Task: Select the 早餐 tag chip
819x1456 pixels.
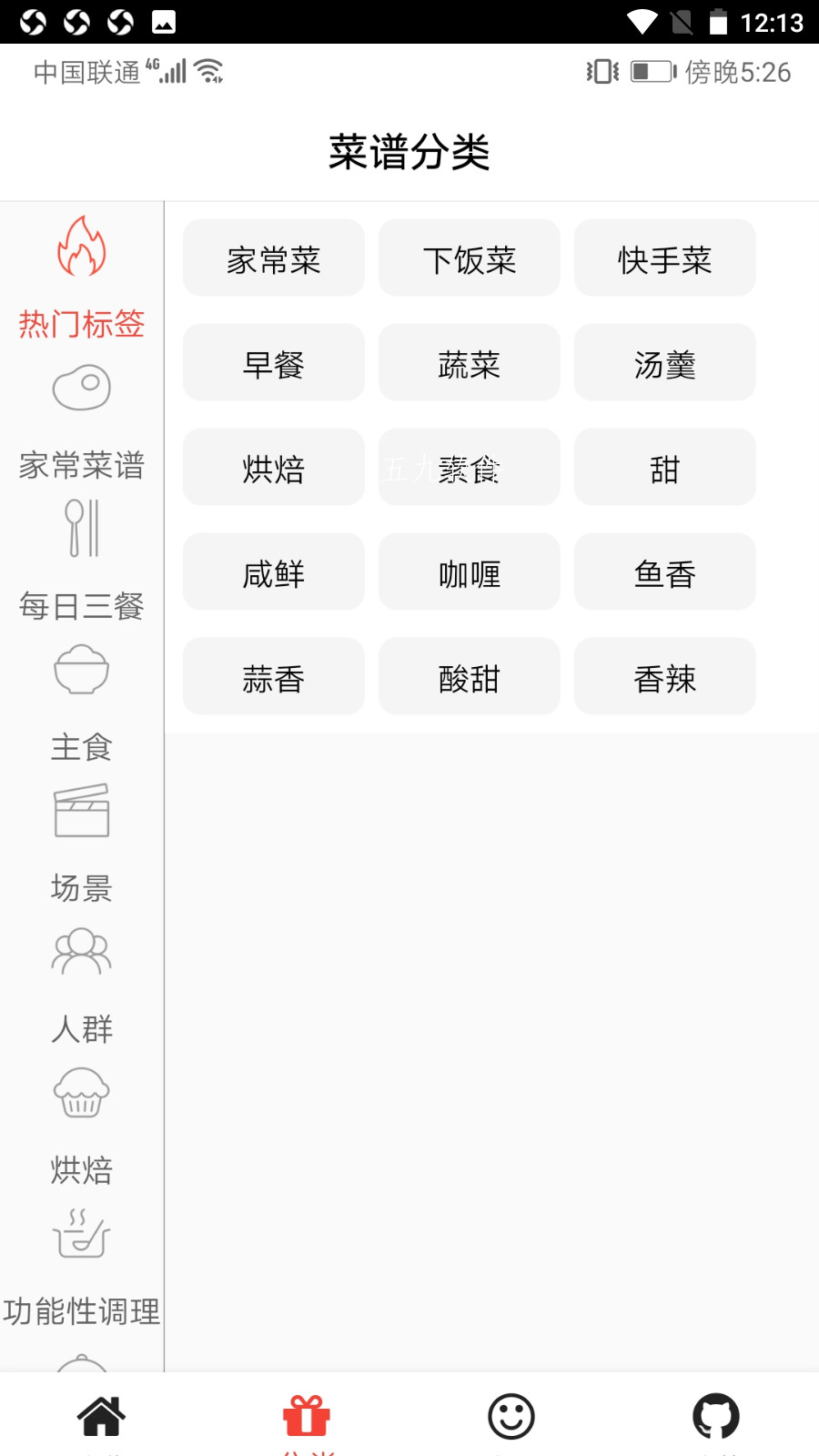Action: pyautogui.click(x=274, y=363)
